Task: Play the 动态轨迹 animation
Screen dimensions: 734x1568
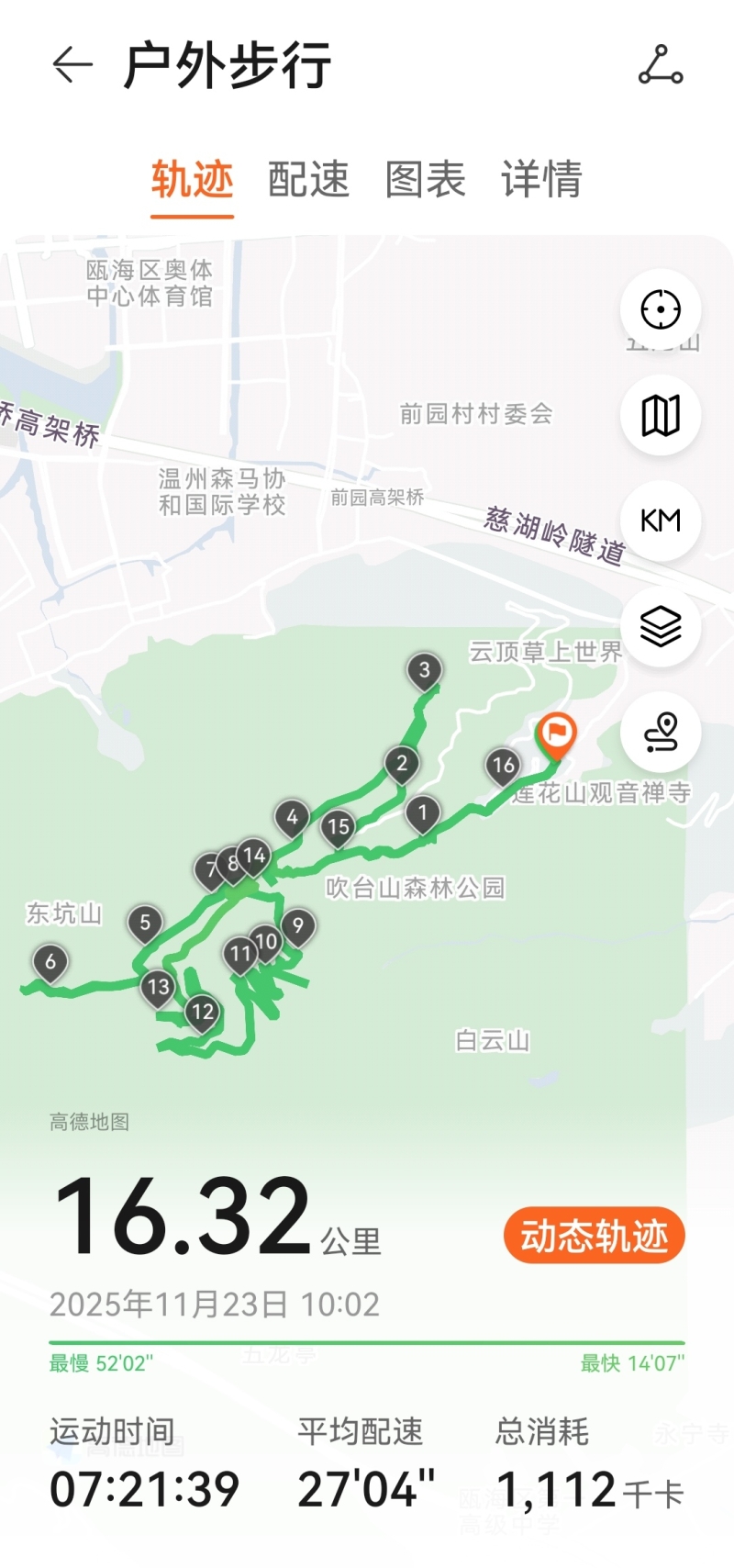Action: [x=594, y=1236]
